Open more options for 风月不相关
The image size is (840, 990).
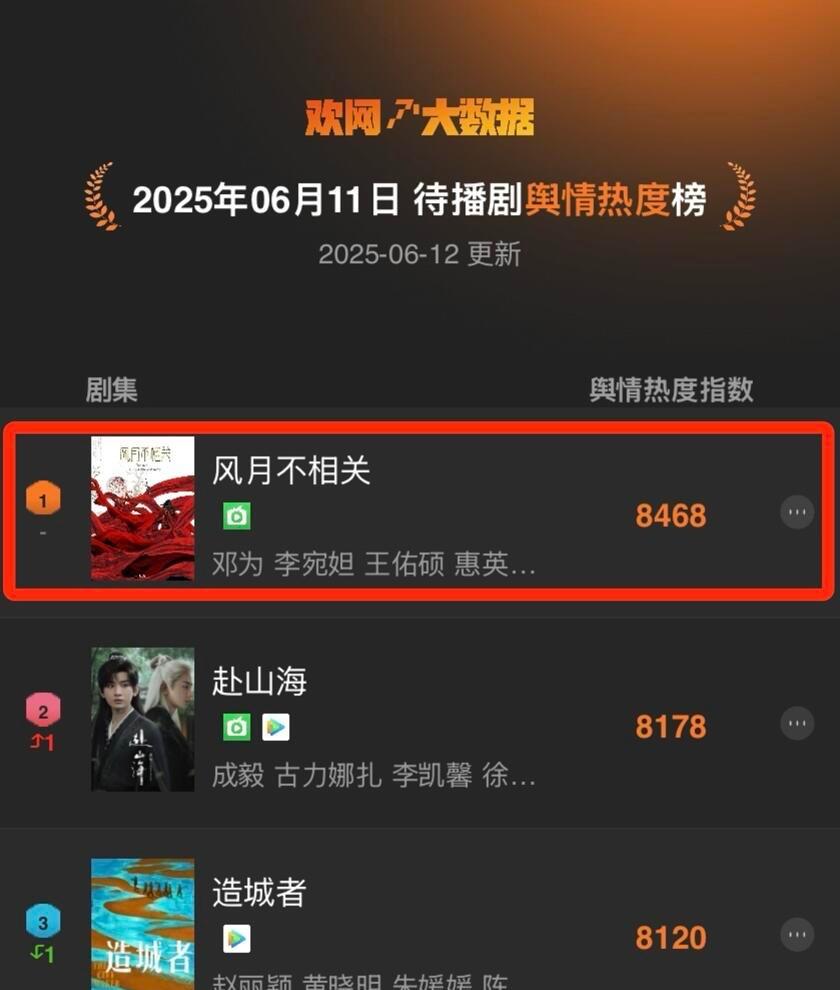pyautogui.click(x=797, y=513)
